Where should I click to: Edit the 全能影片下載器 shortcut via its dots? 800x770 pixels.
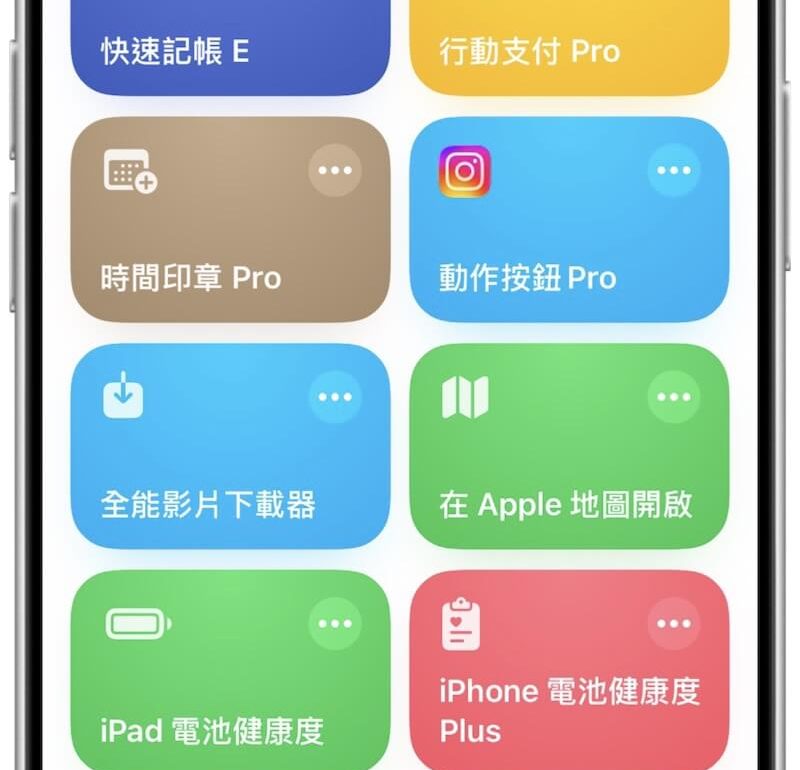click(x=334, y=397)
